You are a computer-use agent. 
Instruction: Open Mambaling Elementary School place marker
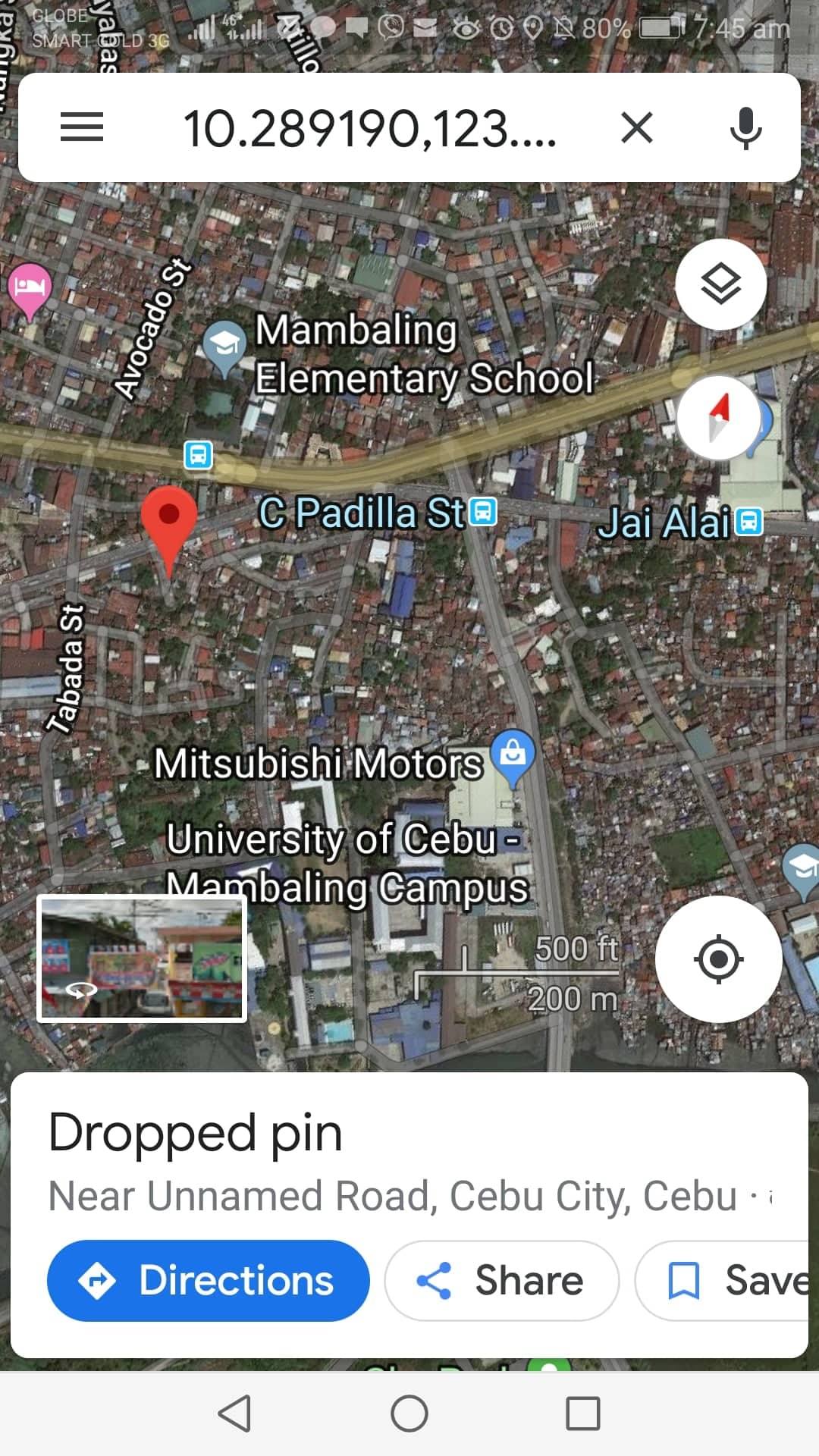[224, 345]
